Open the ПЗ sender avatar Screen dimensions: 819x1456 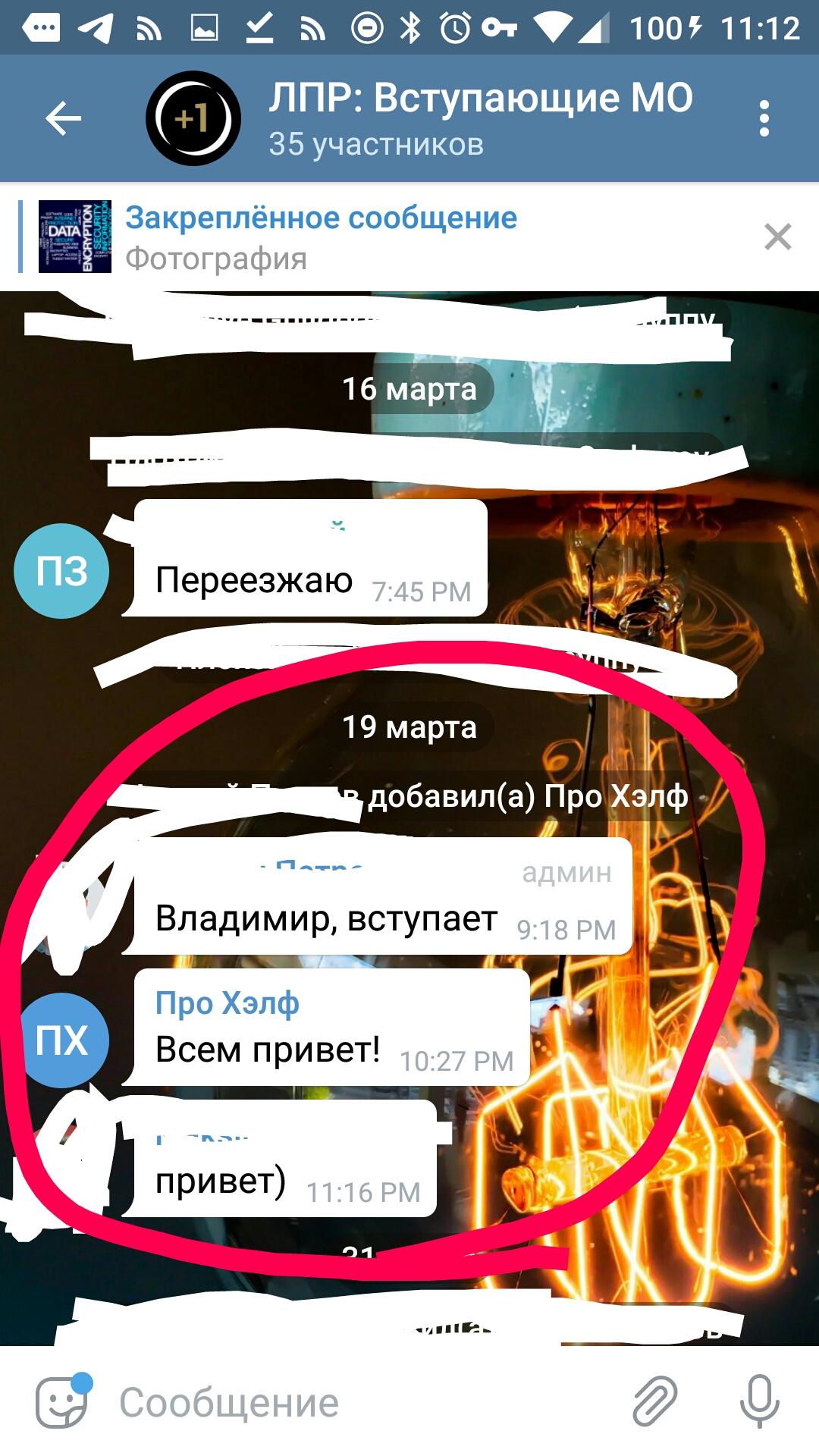(61, 570)
